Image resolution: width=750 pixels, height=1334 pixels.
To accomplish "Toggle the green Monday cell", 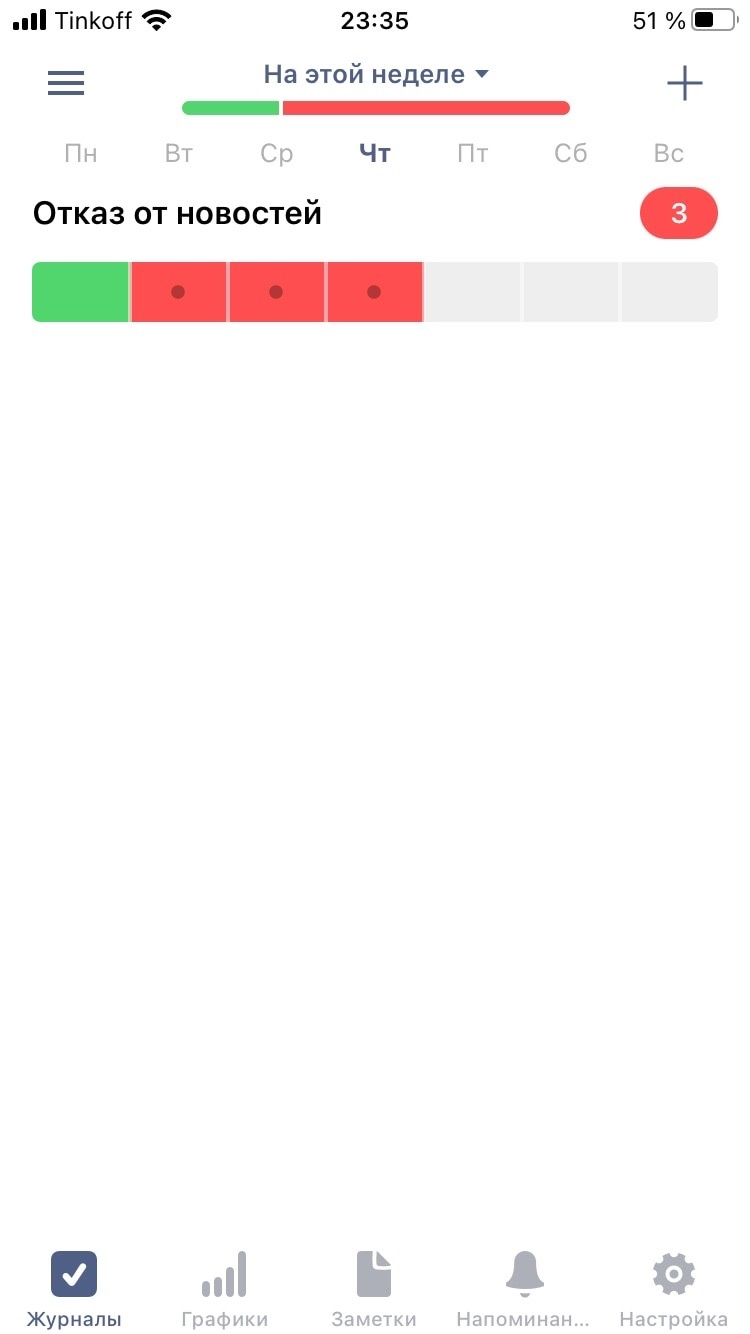I will 80,292.
